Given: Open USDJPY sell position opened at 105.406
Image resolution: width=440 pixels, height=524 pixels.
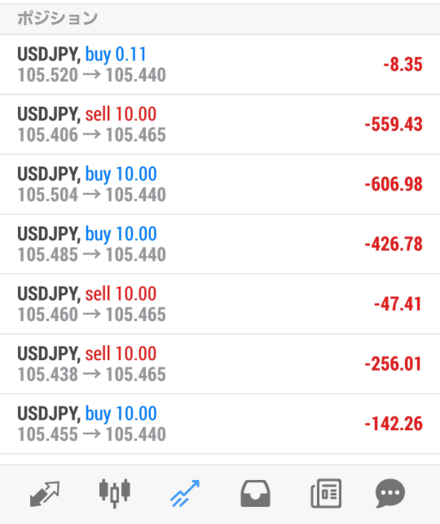Looking at the screenshot, I should (x=220, y=125).
